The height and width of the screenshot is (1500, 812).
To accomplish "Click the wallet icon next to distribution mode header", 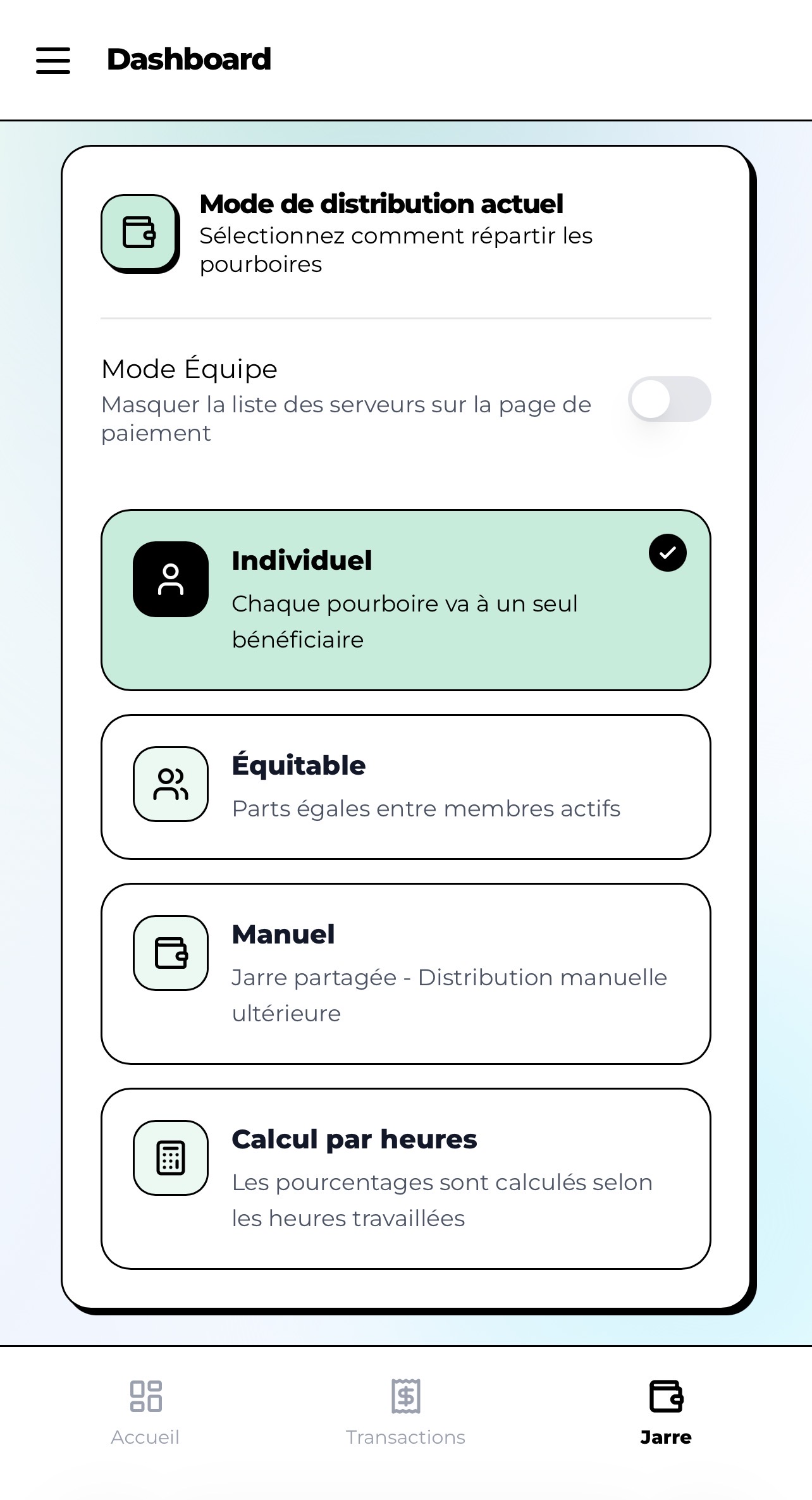I will [x=140, y=233].
